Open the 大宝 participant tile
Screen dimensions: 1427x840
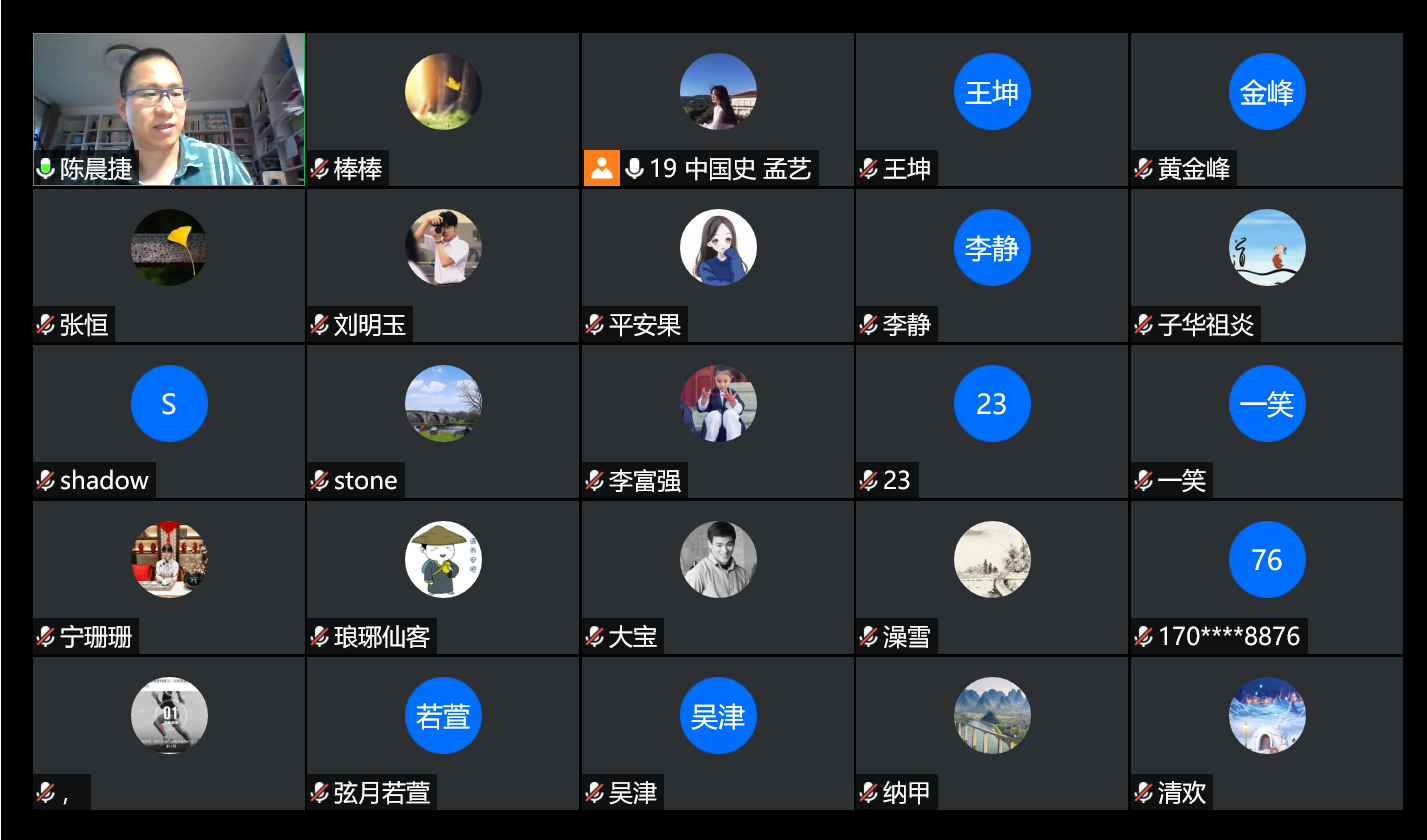tap(718, 577)
